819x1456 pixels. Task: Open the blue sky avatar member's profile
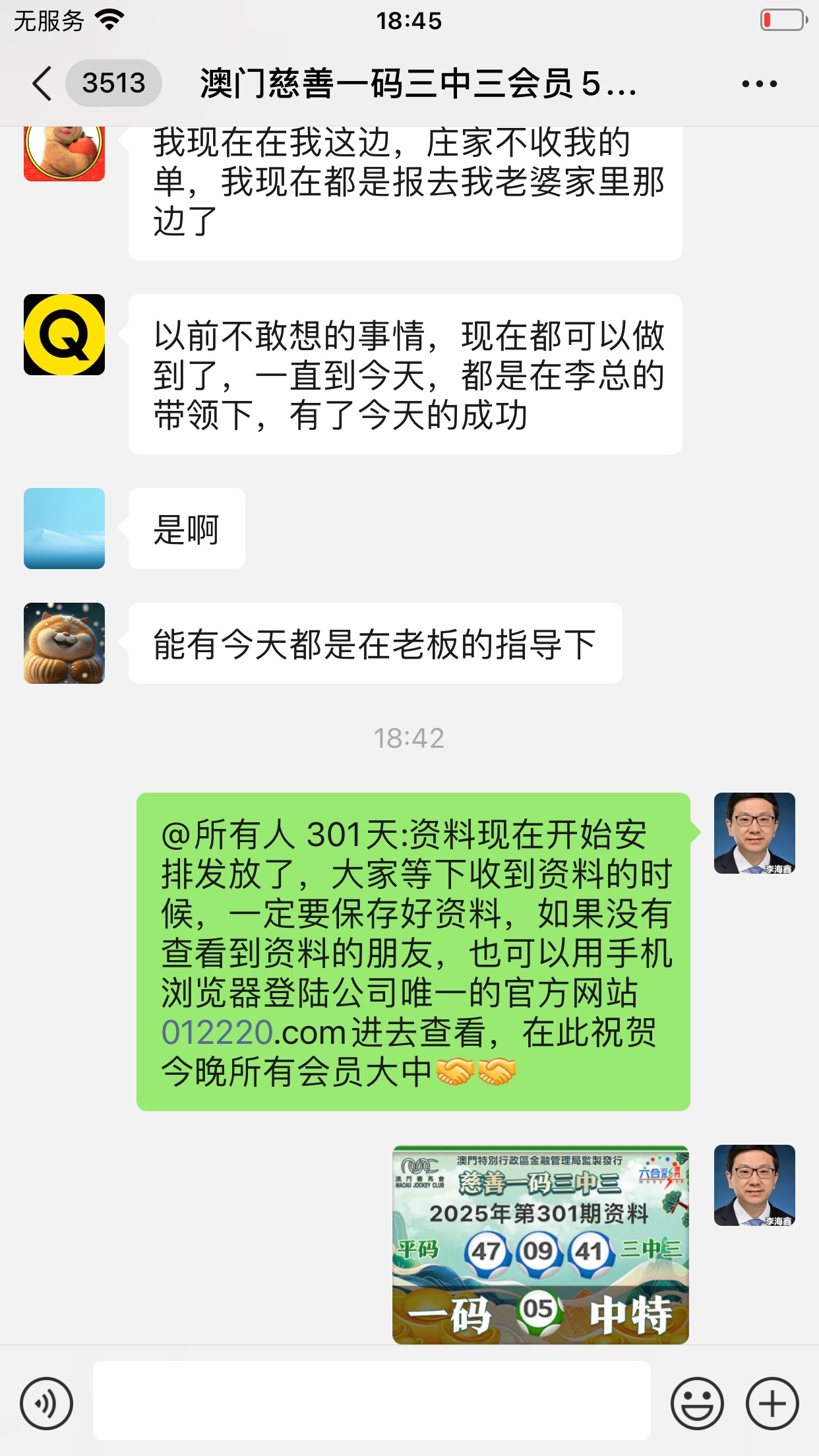click(64, 528)
